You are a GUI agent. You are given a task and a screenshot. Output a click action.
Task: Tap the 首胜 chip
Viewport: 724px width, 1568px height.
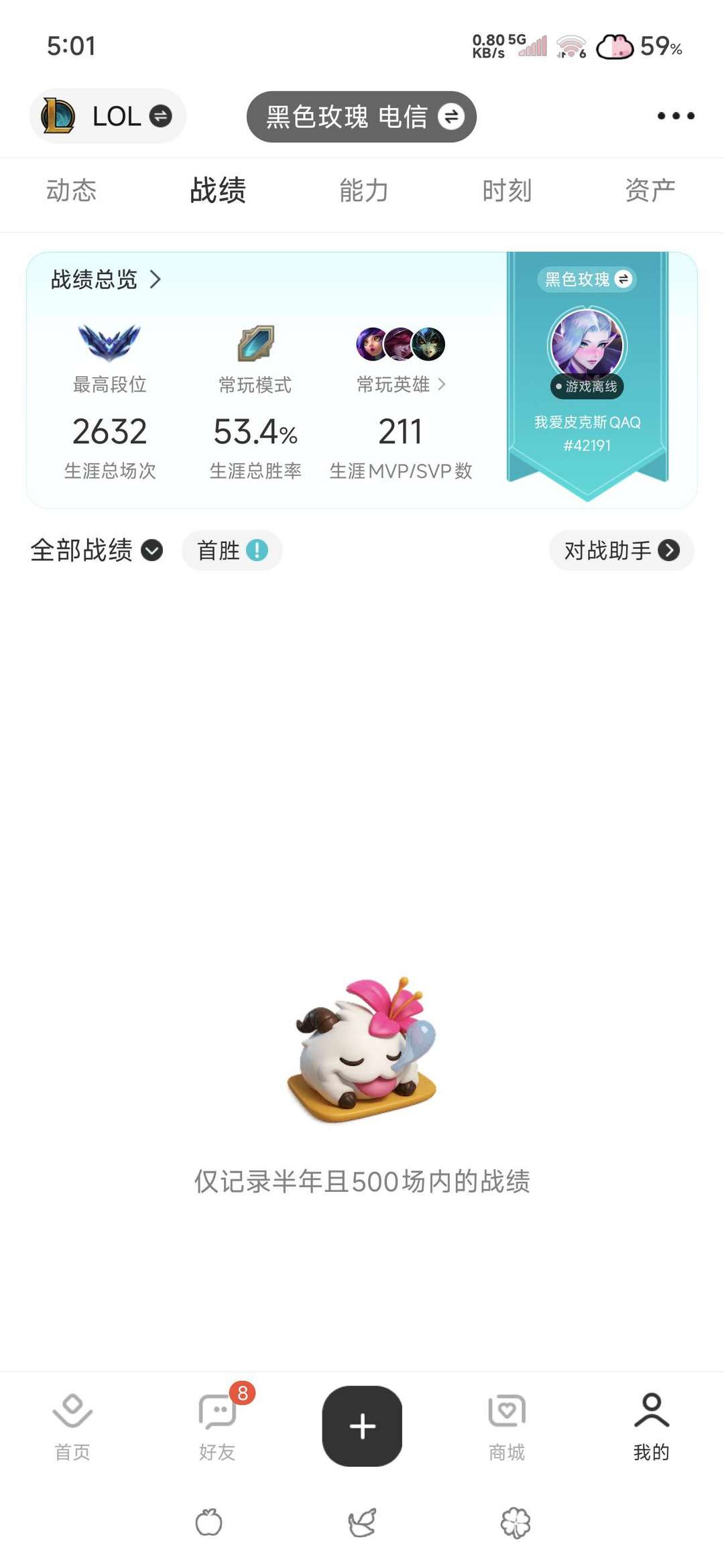click(231, 550)
